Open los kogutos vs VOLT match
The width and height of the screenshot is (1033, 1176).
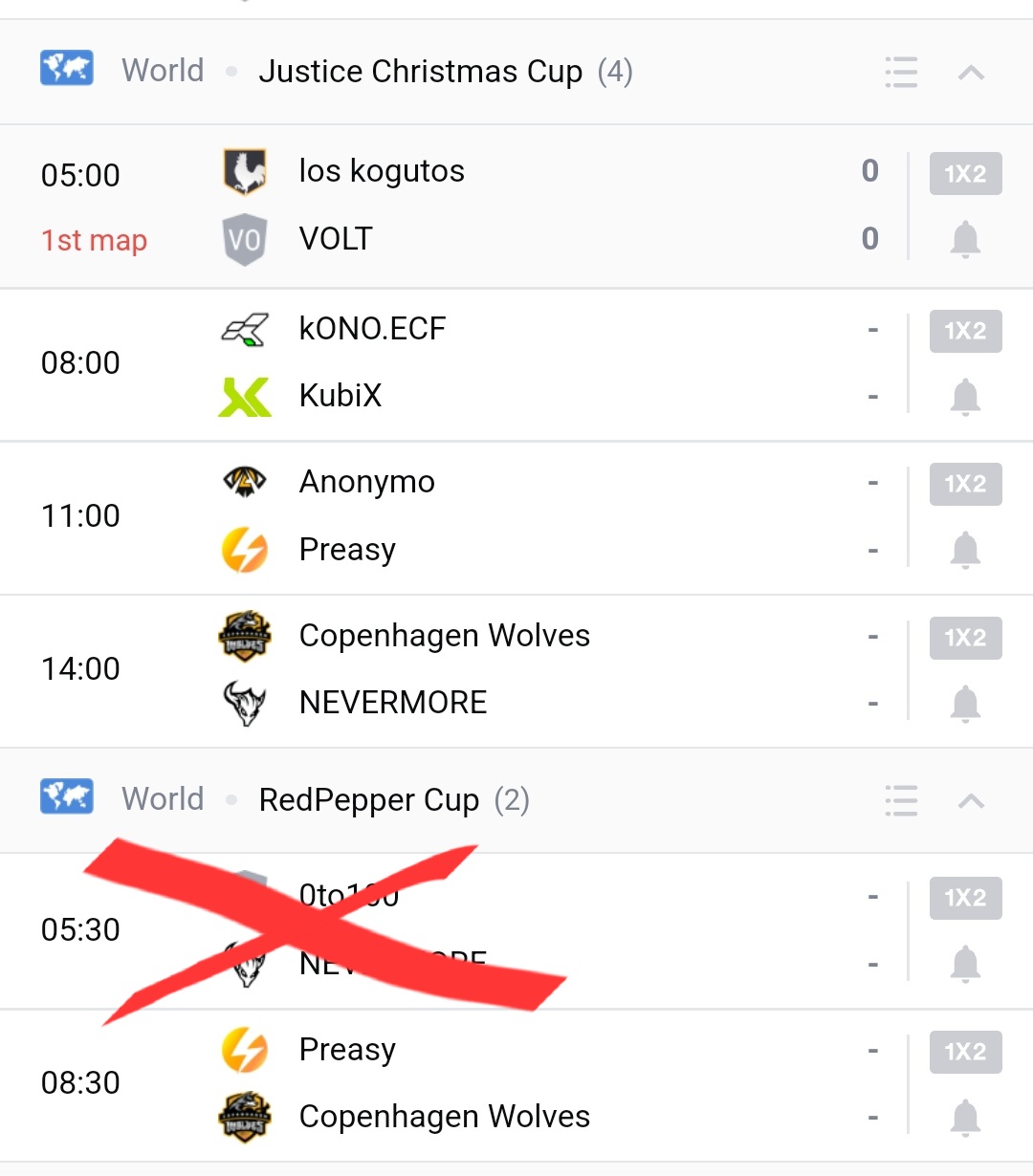click(478, 206)
